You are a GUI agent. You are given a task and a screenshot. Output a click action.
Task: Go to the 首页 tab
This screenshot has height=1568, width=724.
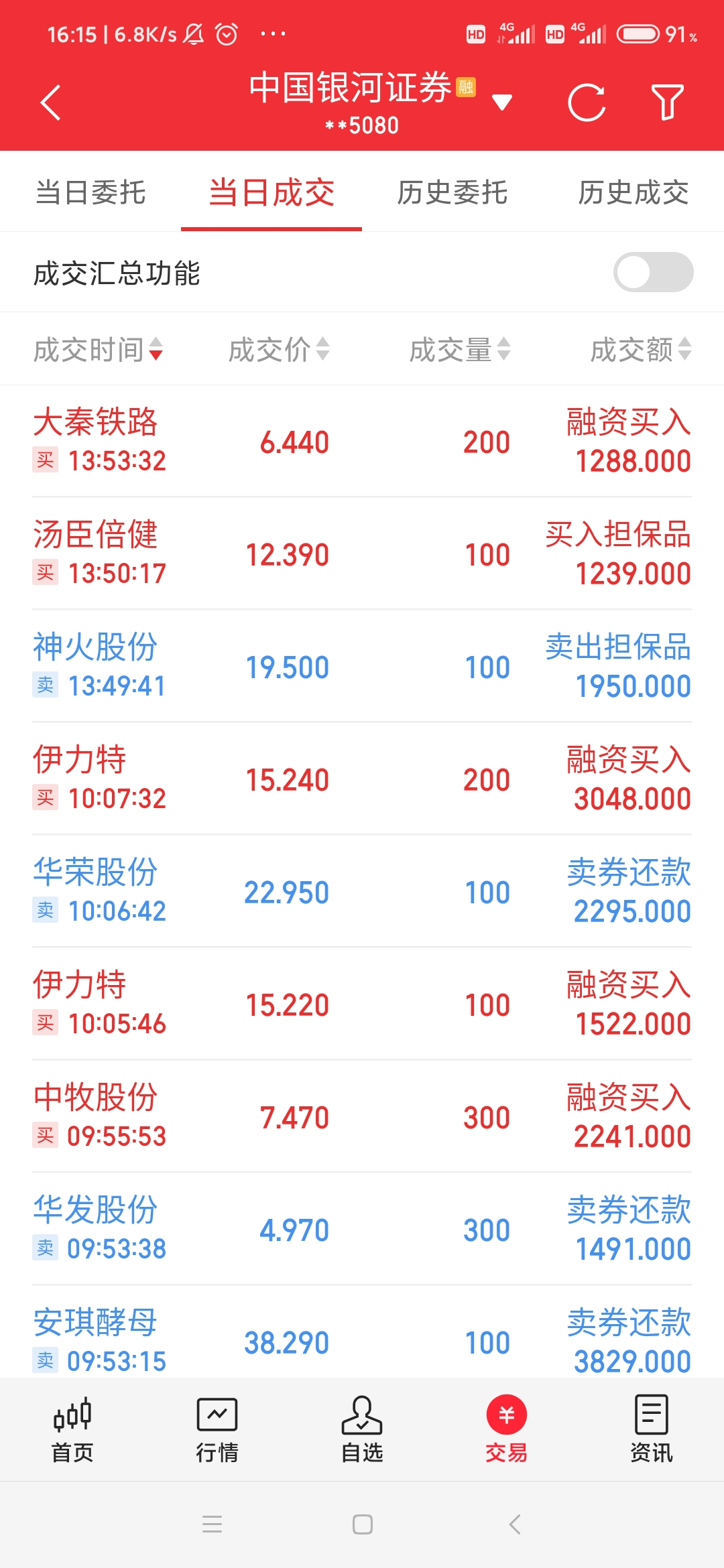point(72,1429)
